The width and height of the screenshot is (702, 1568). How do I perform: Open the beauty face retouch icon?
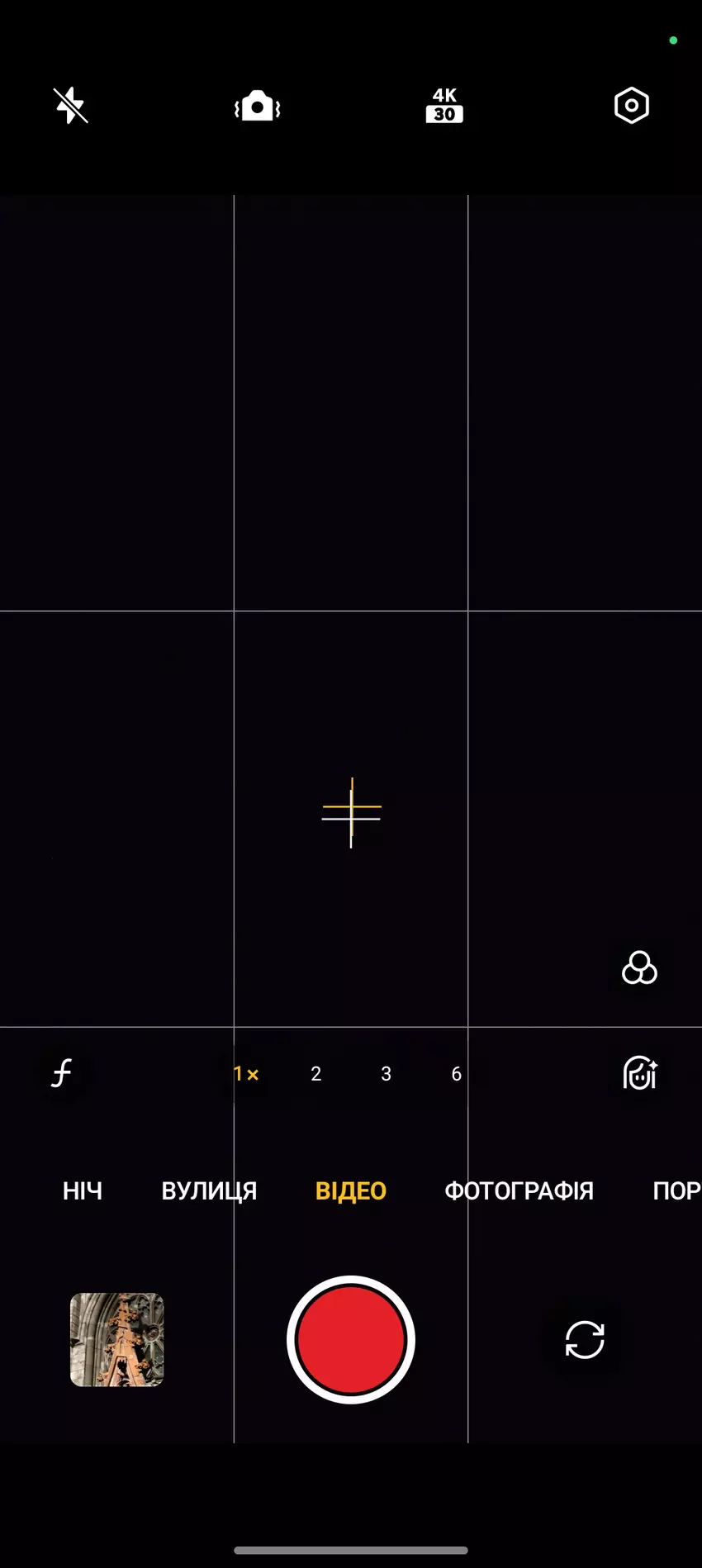point(638,1073)
